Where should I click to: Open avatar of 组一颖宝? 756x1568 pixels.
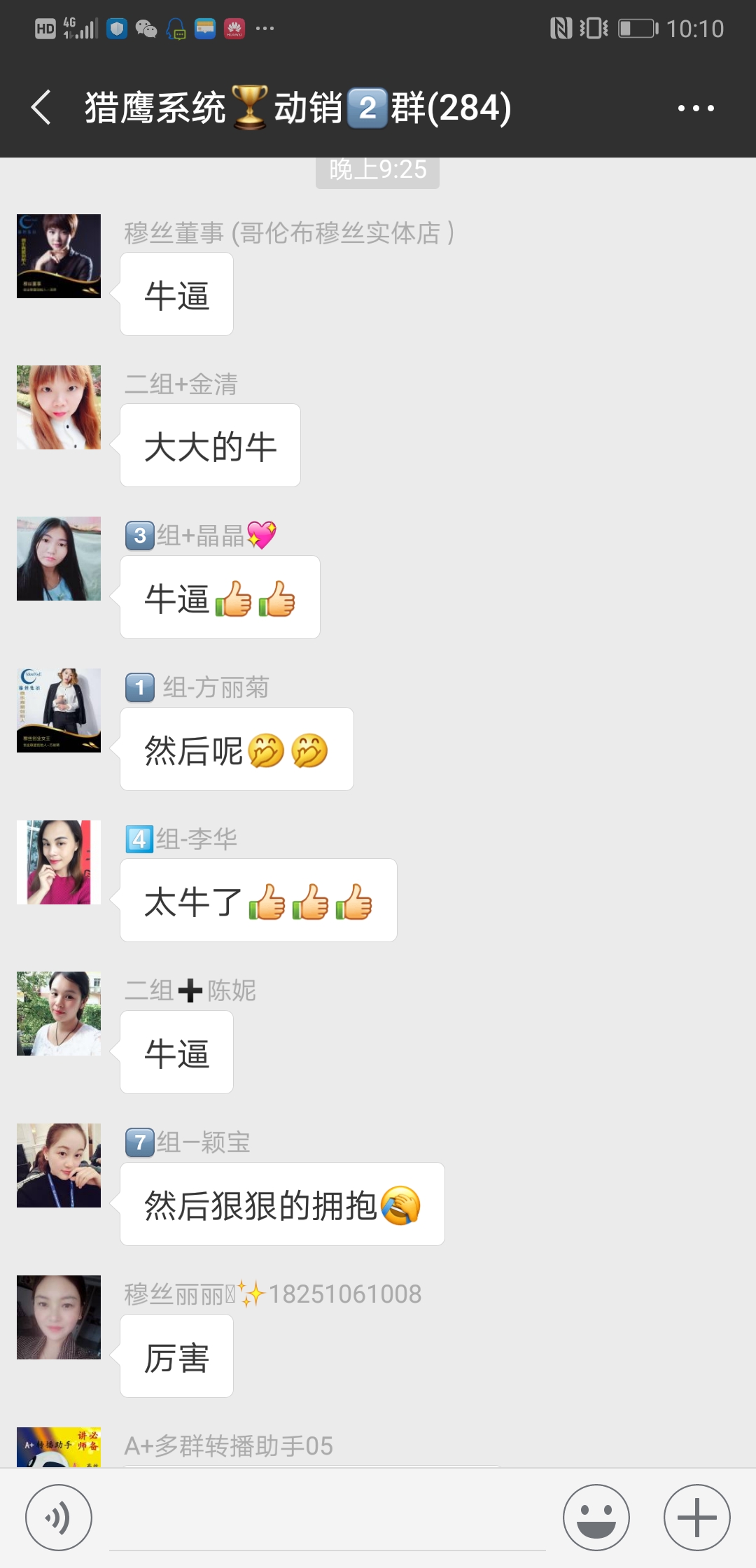[x=59, y=1165]
